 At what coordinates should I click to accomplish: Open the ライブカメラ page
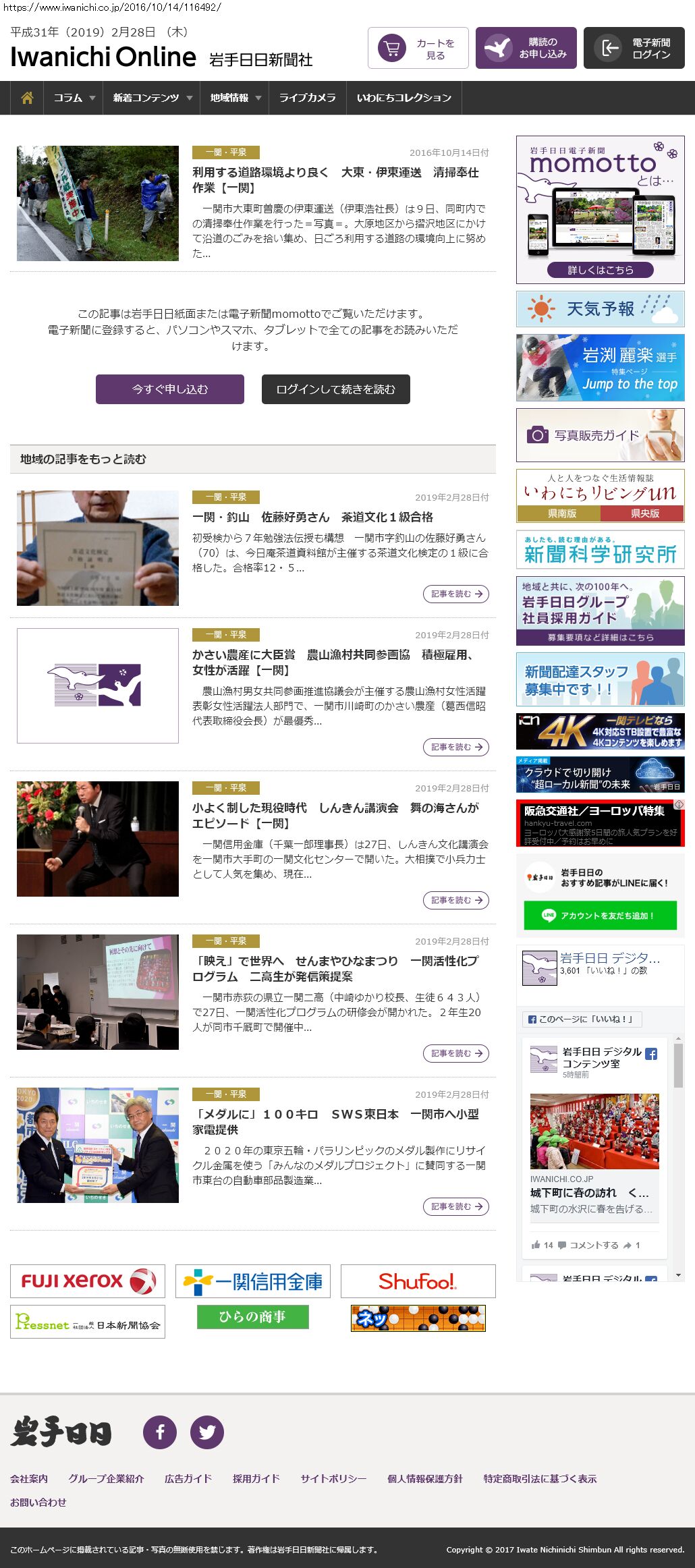coord(307,98)
